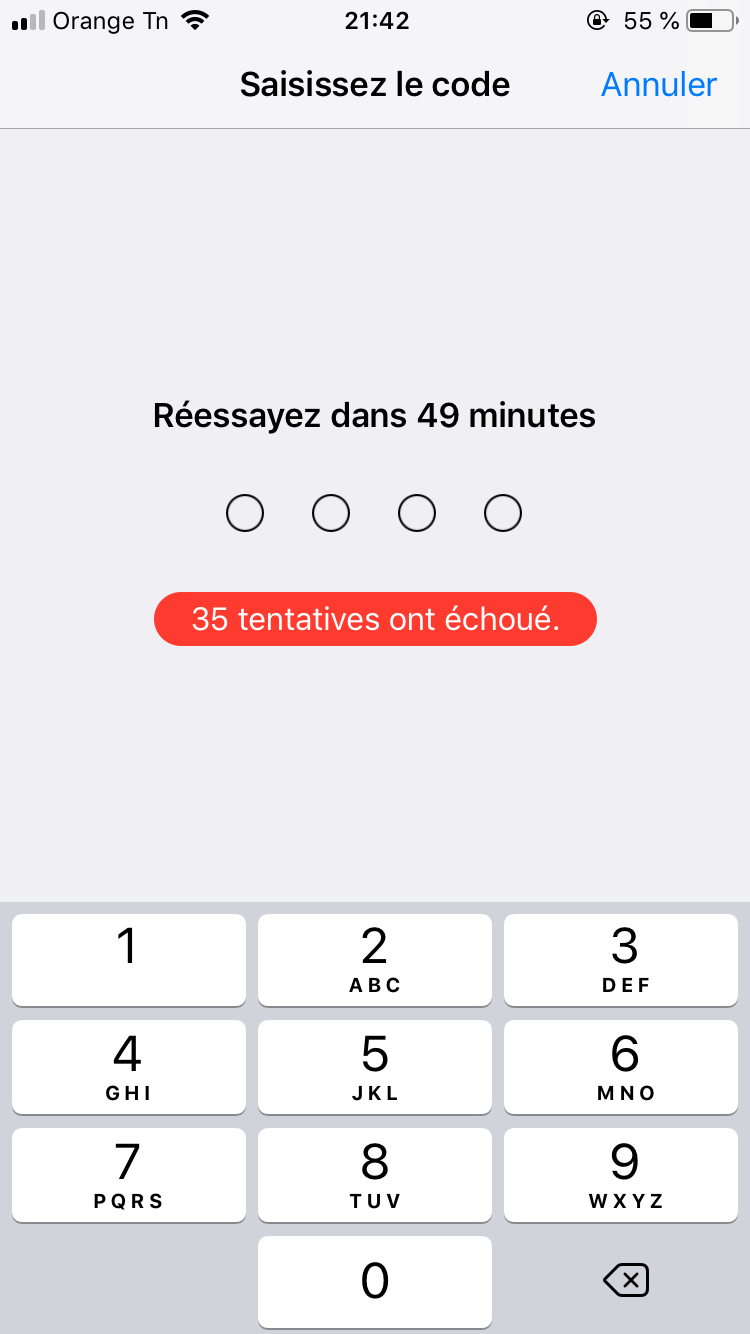Tap the red failed attempts banner

(375, 619)
